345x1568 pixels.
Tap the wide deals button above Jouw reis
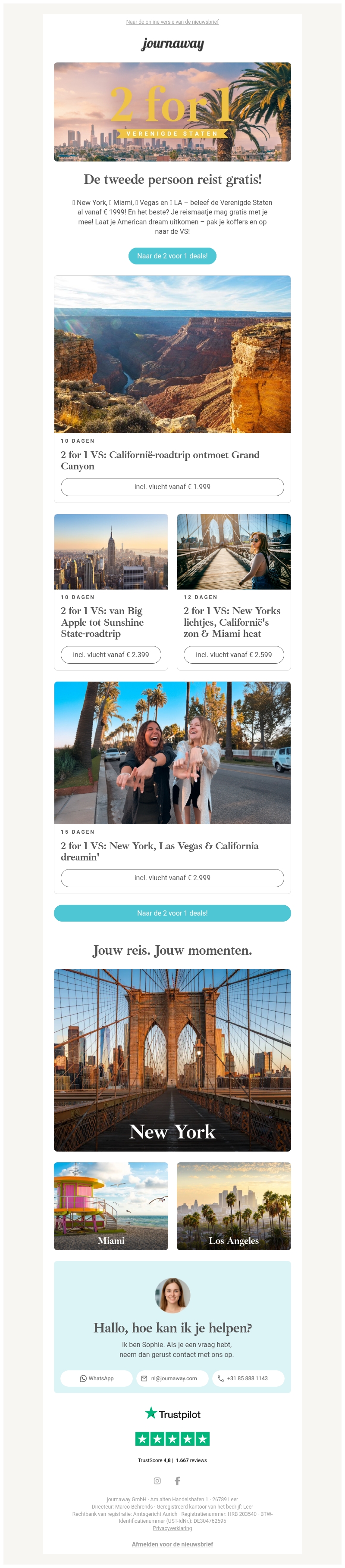click(x=172, y=913)
